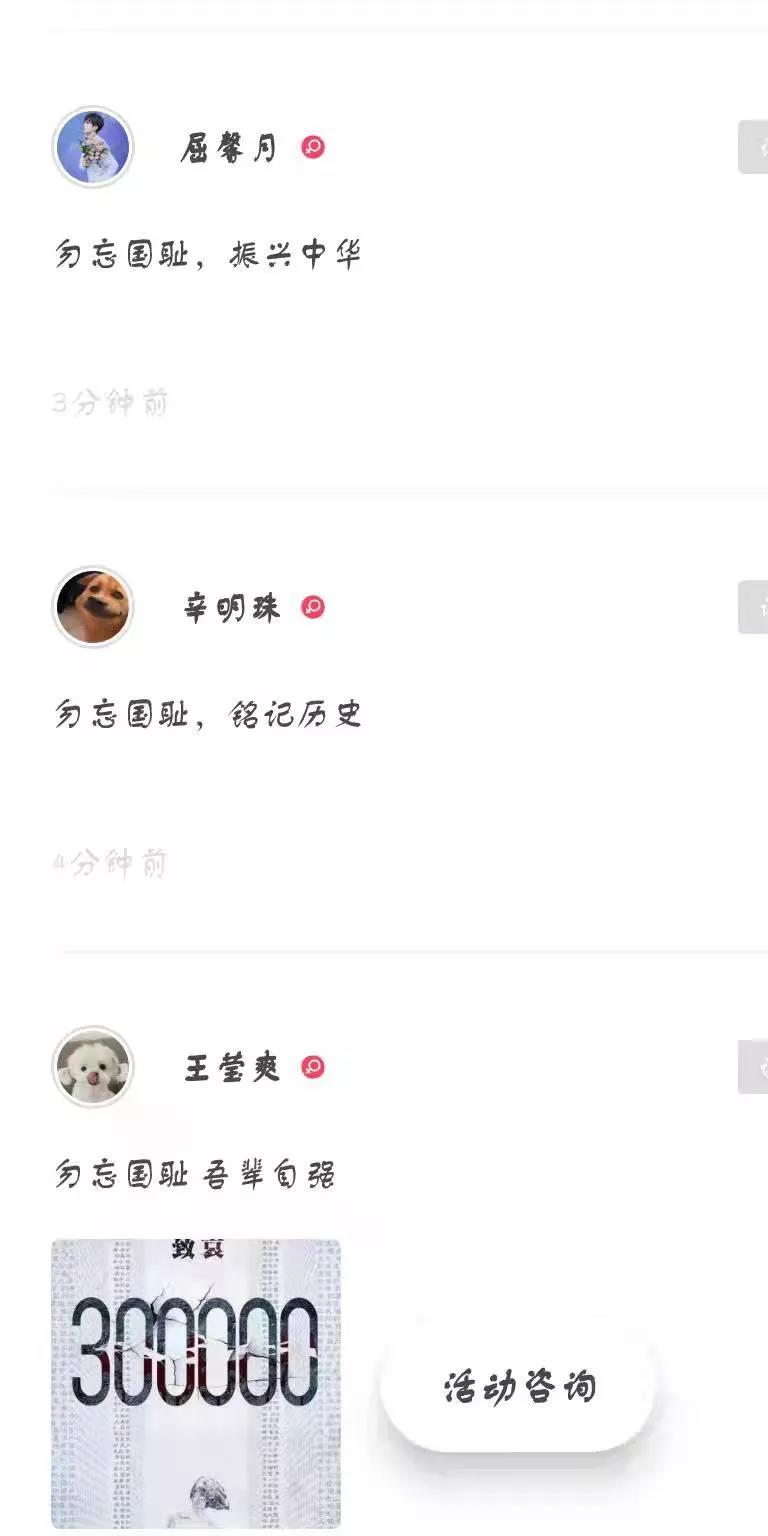The height and width of the screenshot is (1536, 768).
Task: View 王莹爽's profile picture
Action: [x=92, y=1067]
